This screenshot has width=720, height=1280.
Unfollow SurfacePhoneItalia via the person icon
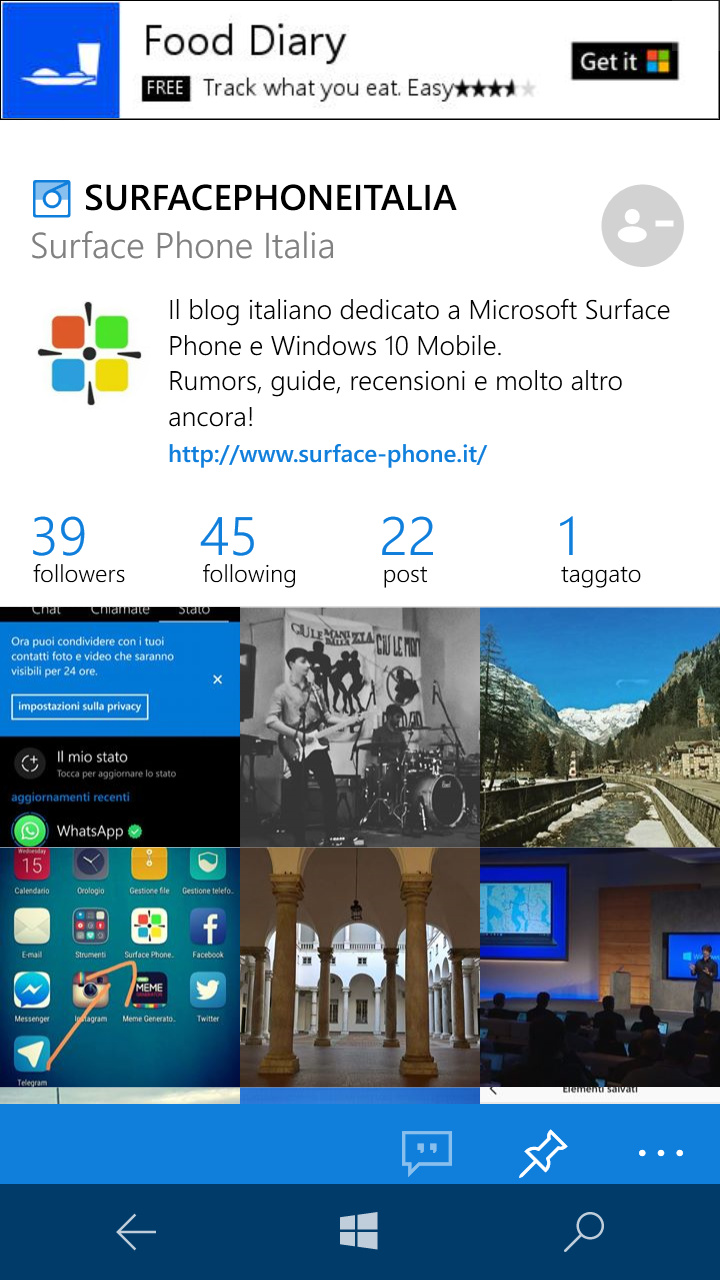[x=642, y=226]
